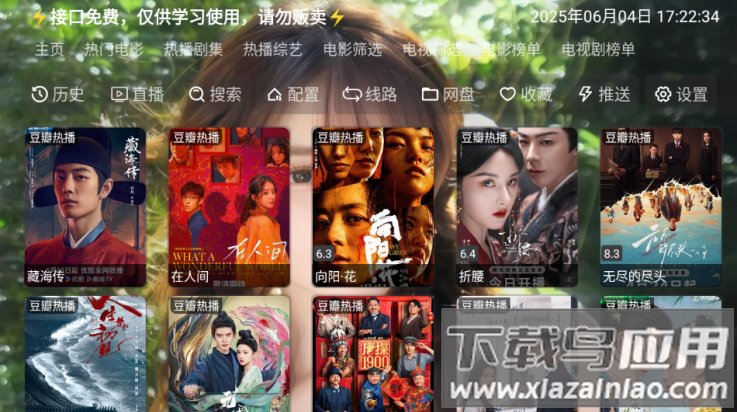Open 直播 live channels
This screenshot has height=412, width=737.
pos(137,94)
